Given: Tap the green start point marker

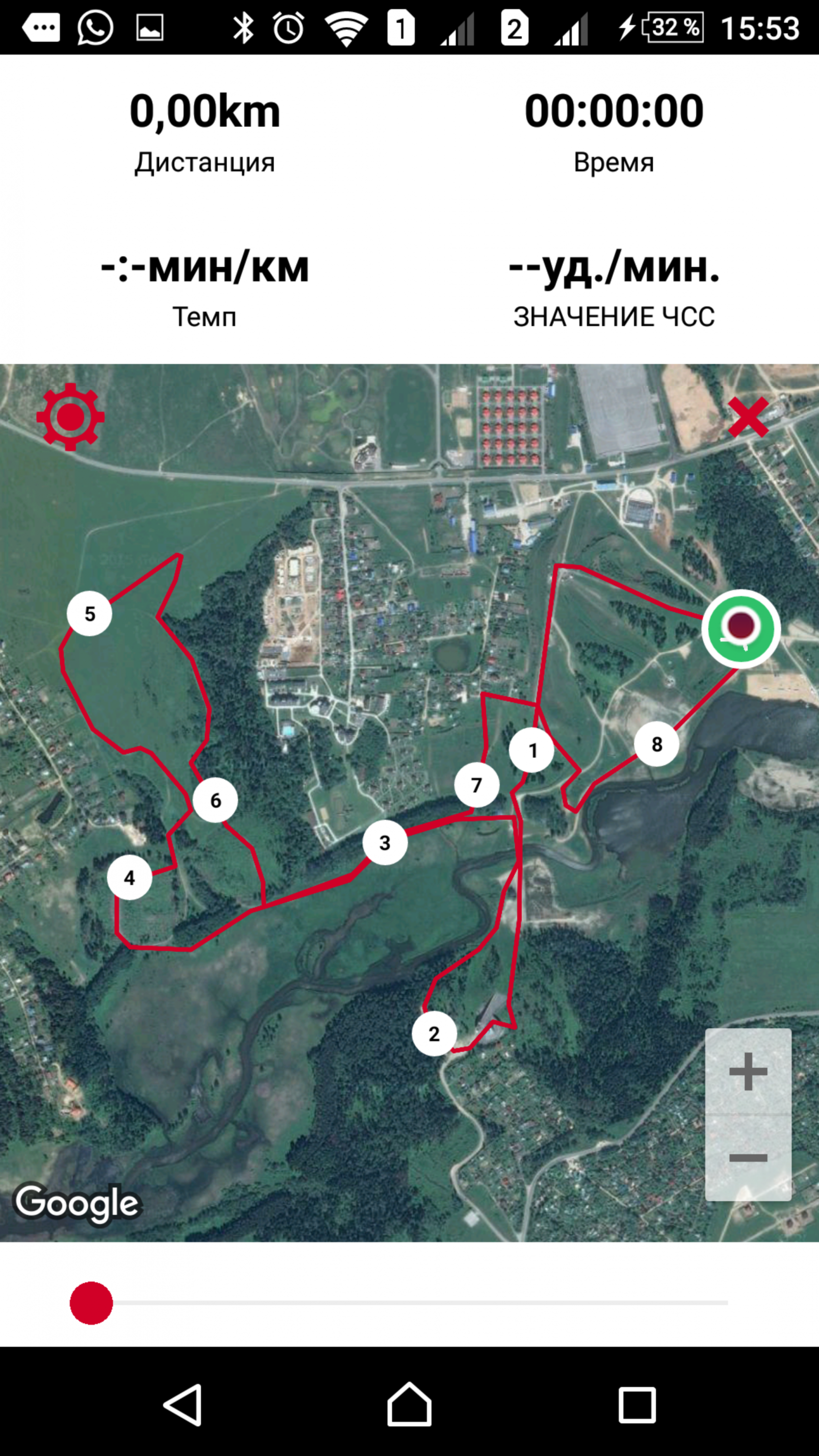Looking at the screenshot, I should pos(741,629).
